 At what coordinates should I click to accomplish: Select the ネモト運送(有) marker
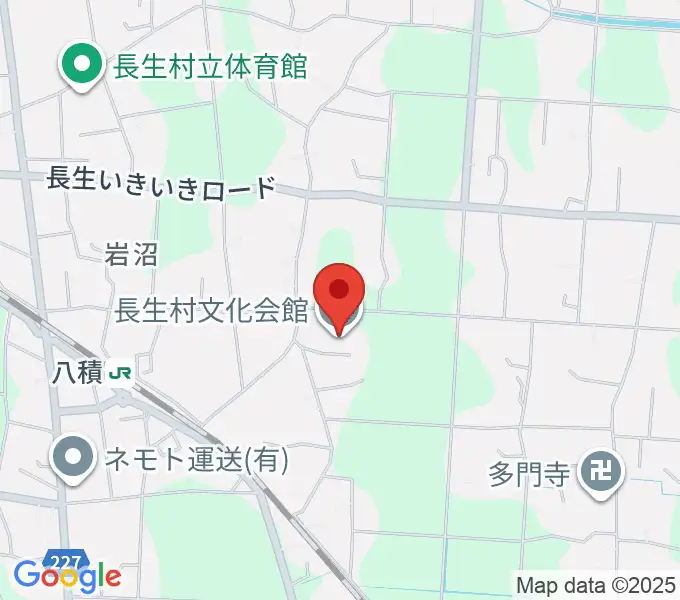pos(75,459)
